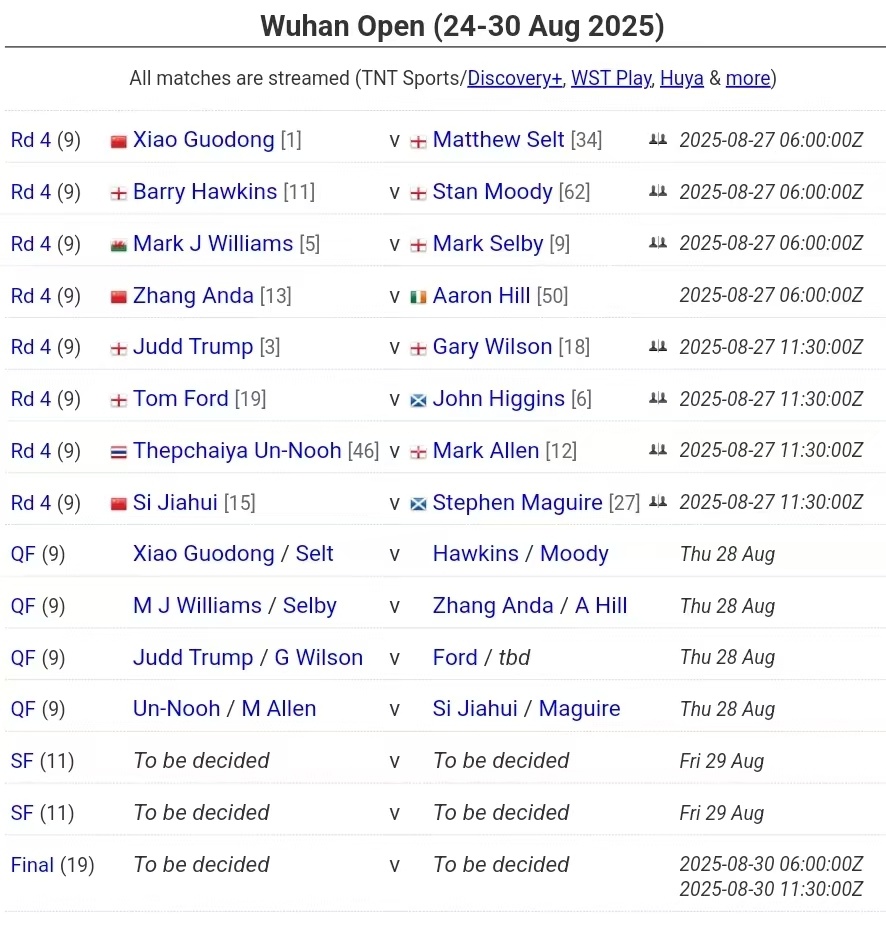The image size is (886, 946).
Task: Open the WST Play link
Action: coord(611,78)
